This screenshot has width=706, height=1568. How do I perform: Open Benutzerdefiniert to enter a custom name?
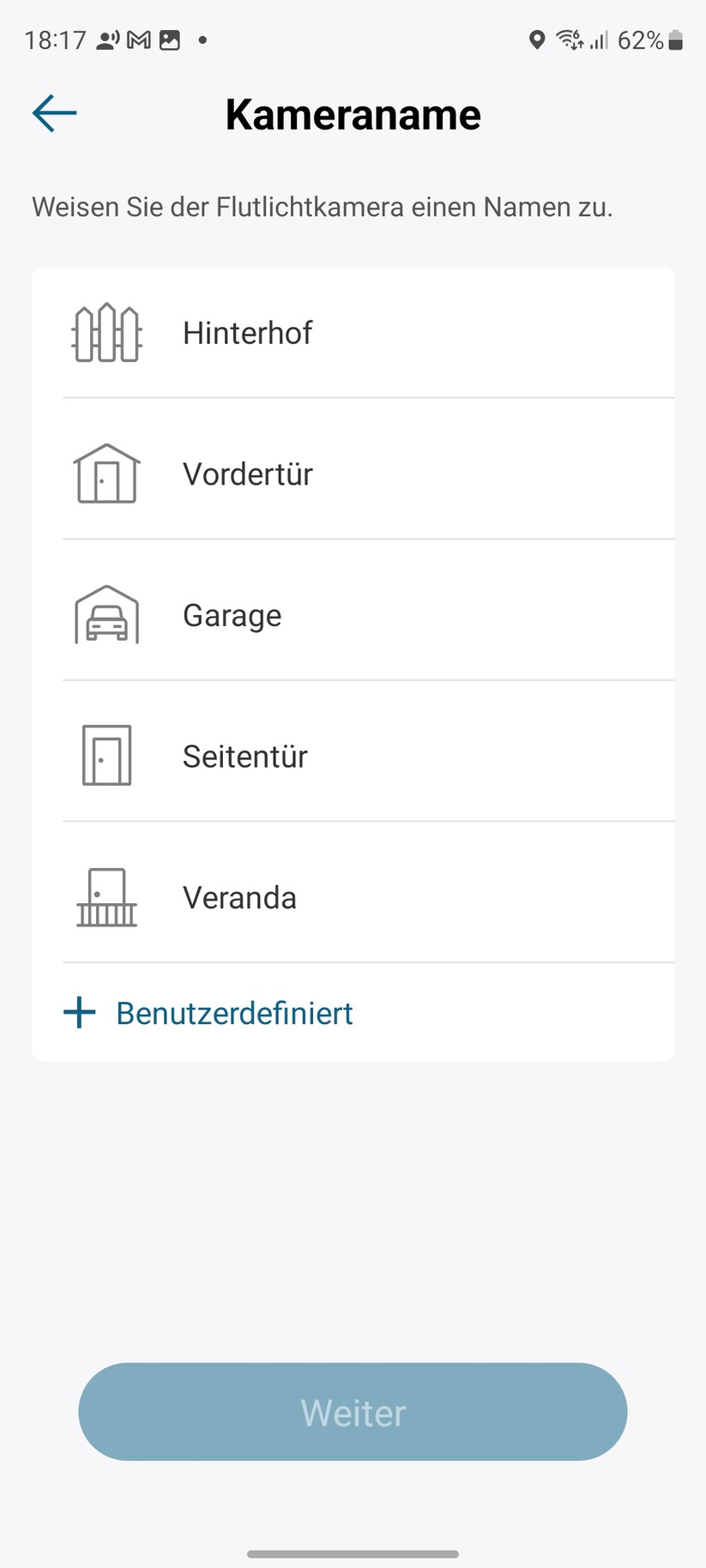[x=233, y=1012]
